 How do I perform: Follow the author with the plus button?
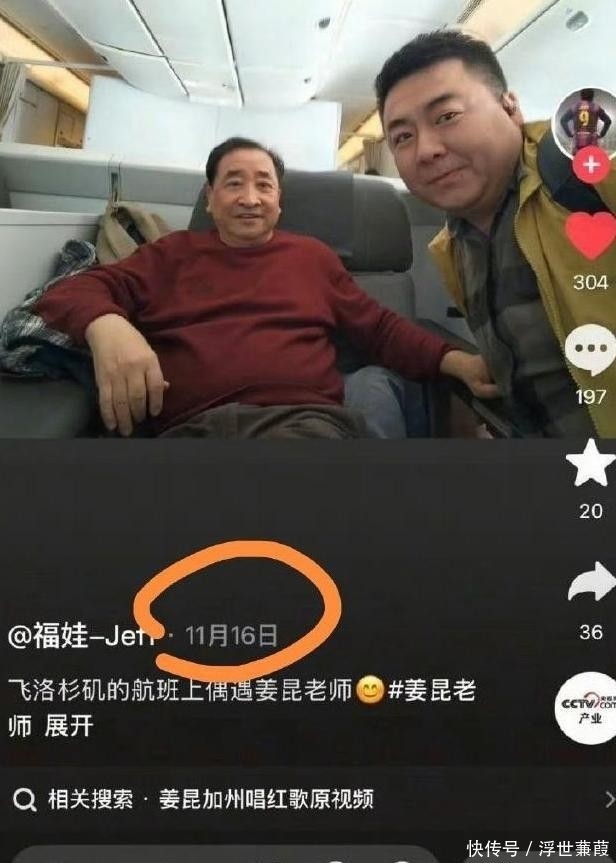tap(592, 165)
